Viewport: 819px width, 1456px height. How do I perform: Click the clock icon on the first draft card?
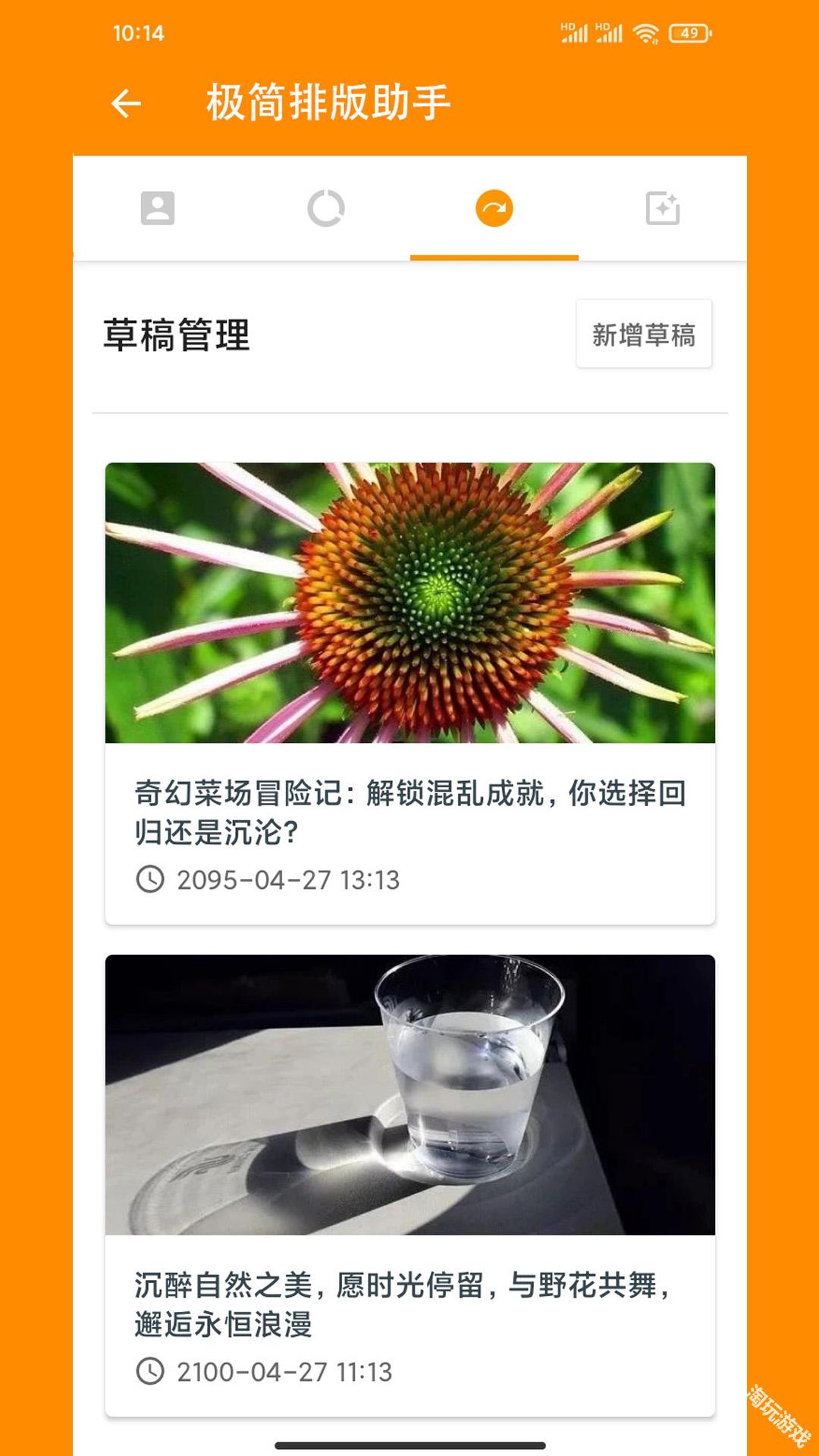click(x=150, y=880)
